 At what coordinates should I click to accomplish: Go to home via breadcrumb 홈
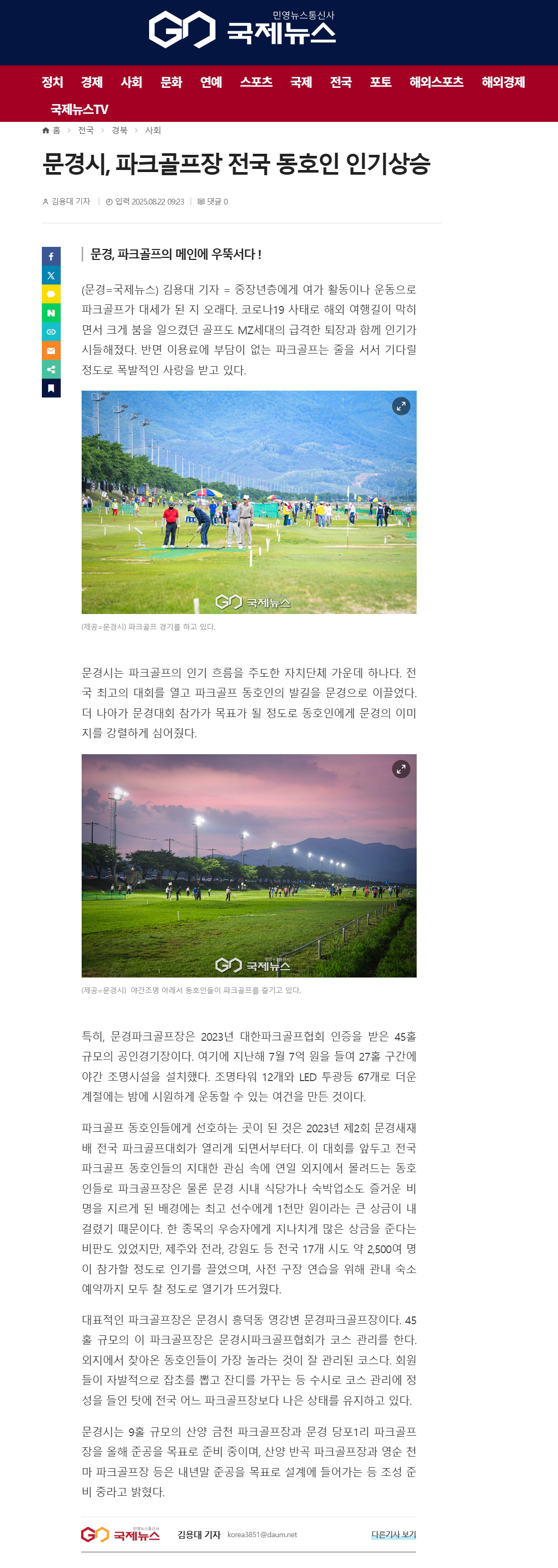point(51,130)
